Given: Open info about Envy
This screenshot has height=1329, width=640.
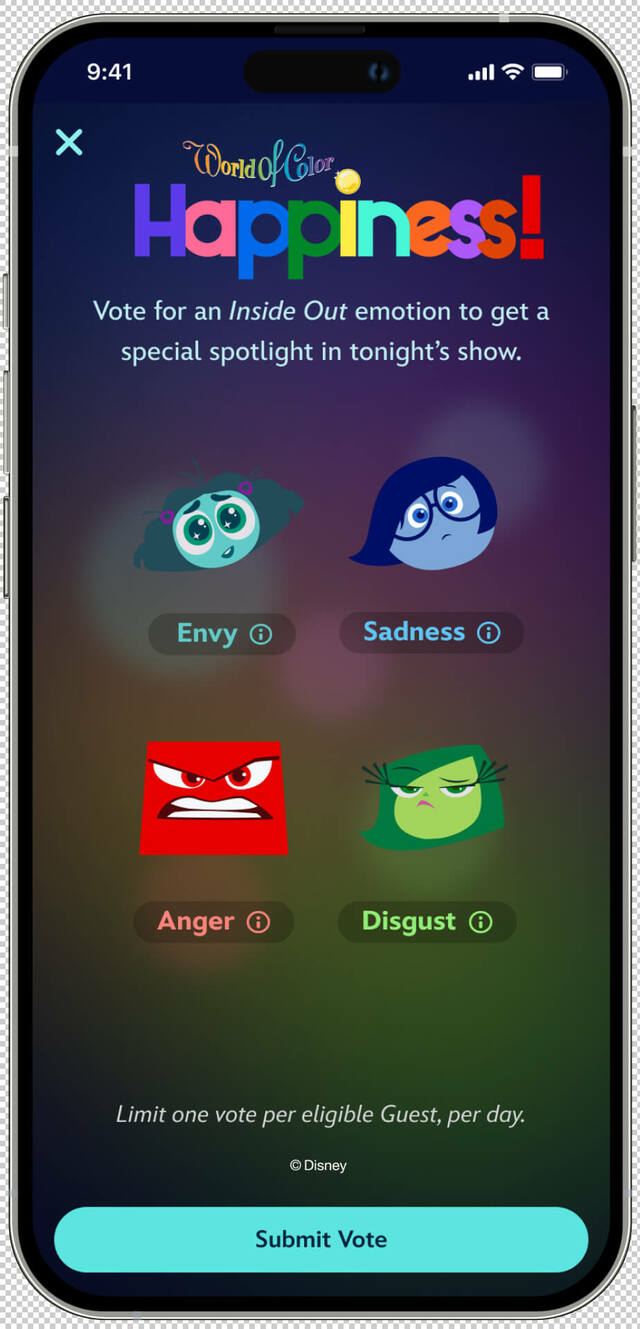Looking at the screenshot, I should coord(261,634).
